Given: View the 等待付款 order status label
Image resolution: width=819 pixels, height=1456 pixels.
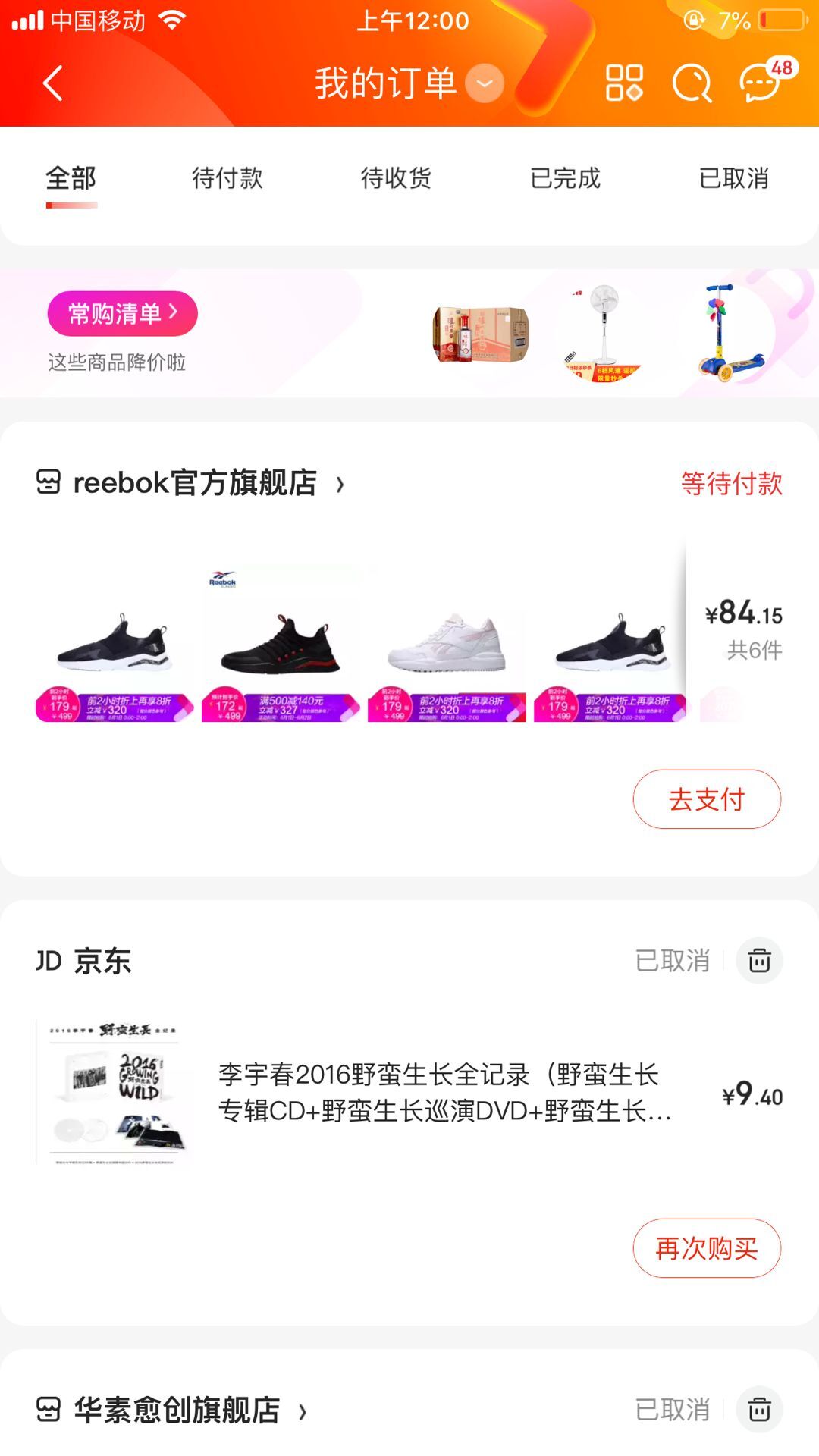Looking at the screenshot, I should pos(733,485).
